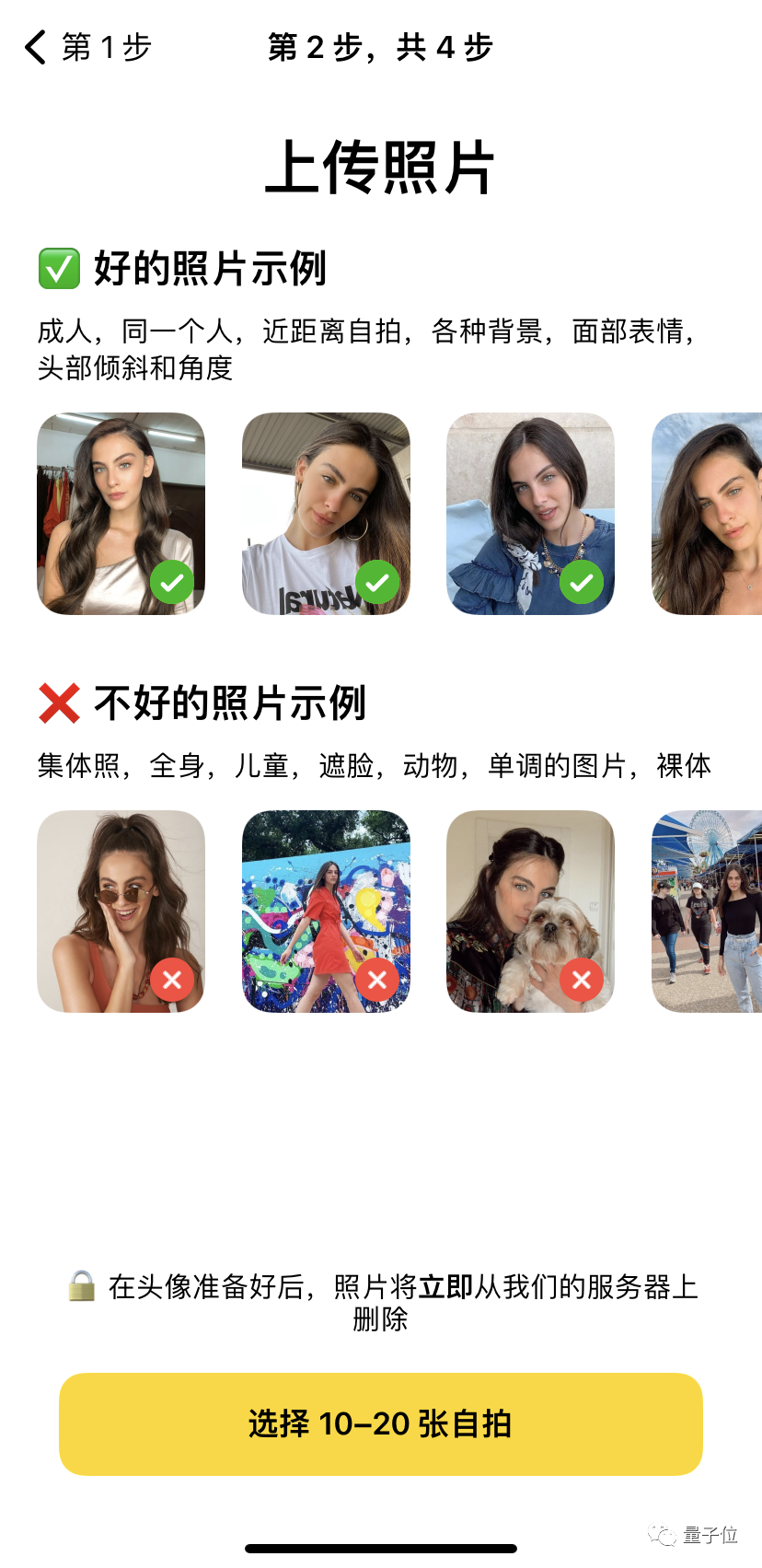Tap the red X badge on the dog photo

point(582,981)
